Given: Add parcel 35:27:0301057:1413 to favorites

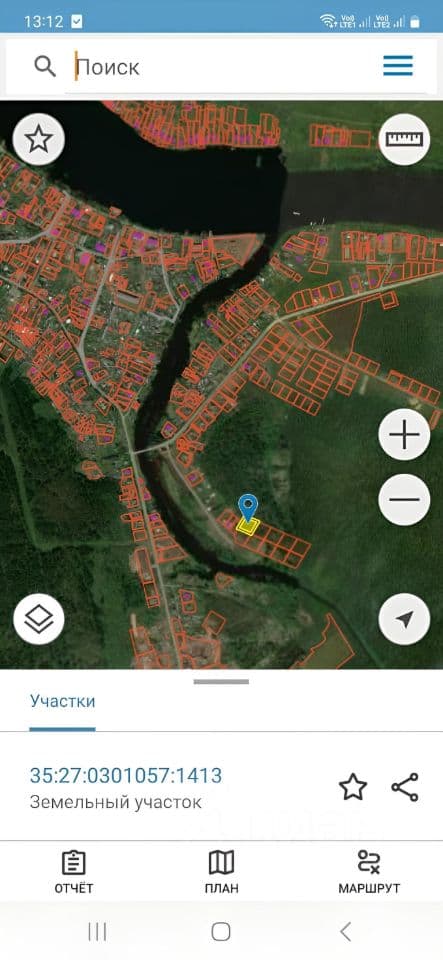Looking at the screenshot, I should [x=353, y=787].
